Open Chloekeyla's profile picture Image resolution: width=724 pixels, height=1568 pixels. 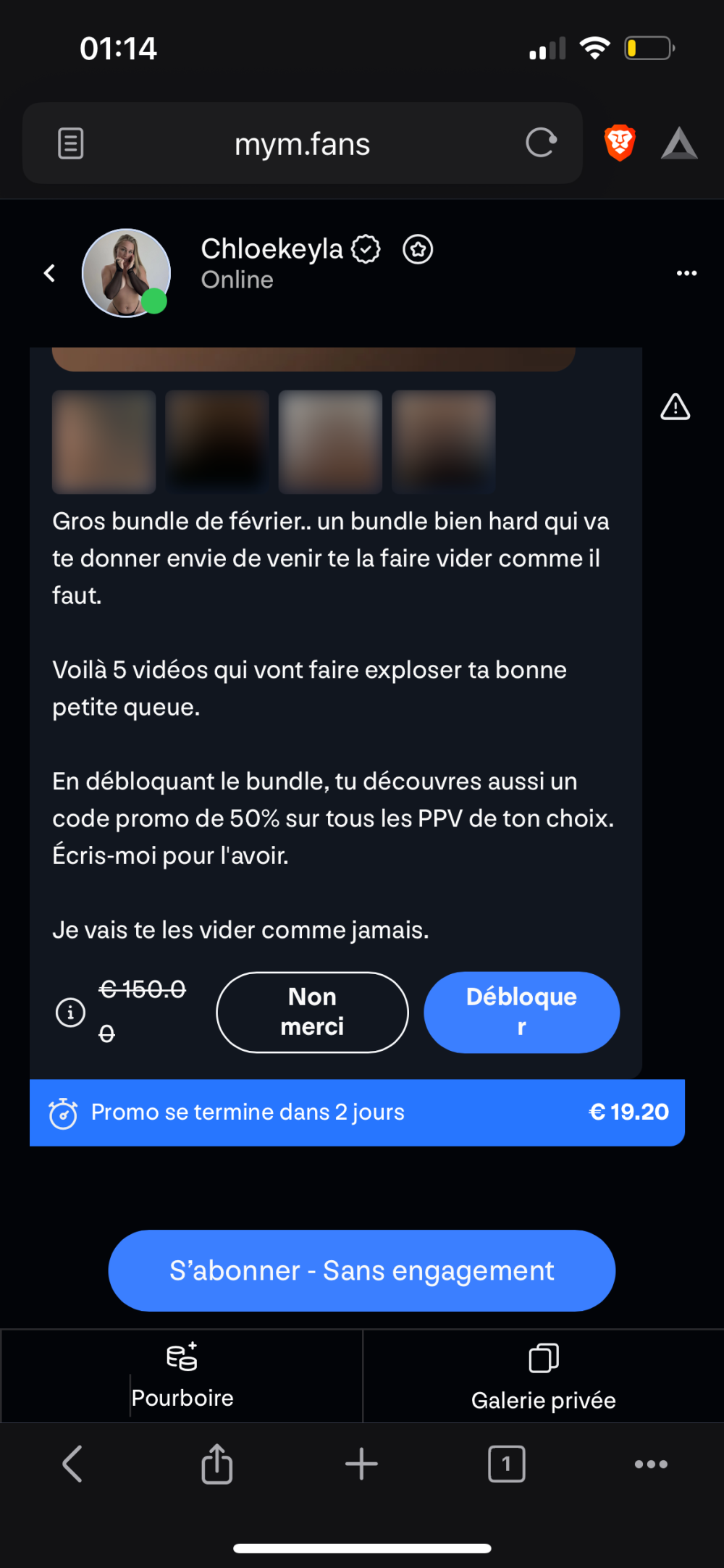point(126,273)
